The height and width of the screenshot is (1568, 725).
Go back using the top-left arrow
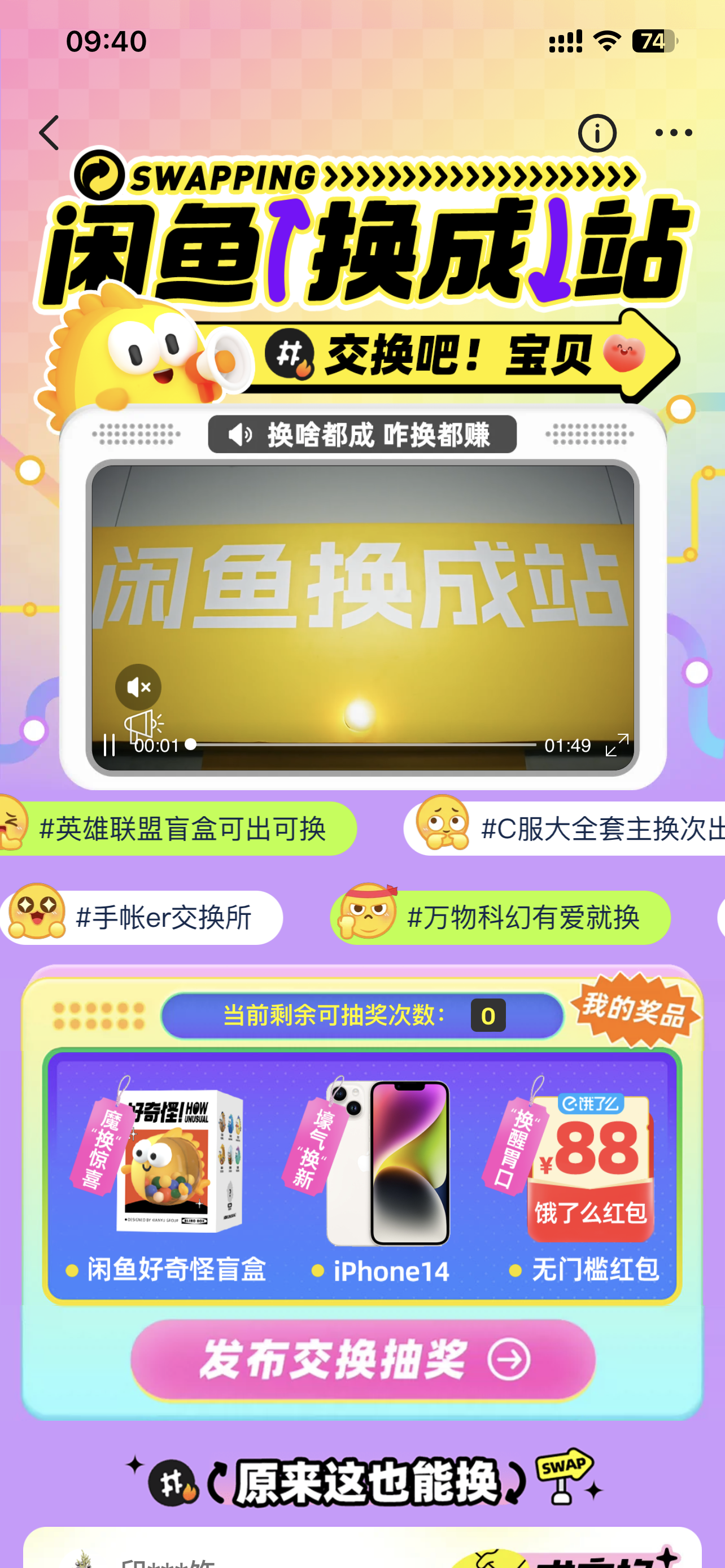click(49, 133)
